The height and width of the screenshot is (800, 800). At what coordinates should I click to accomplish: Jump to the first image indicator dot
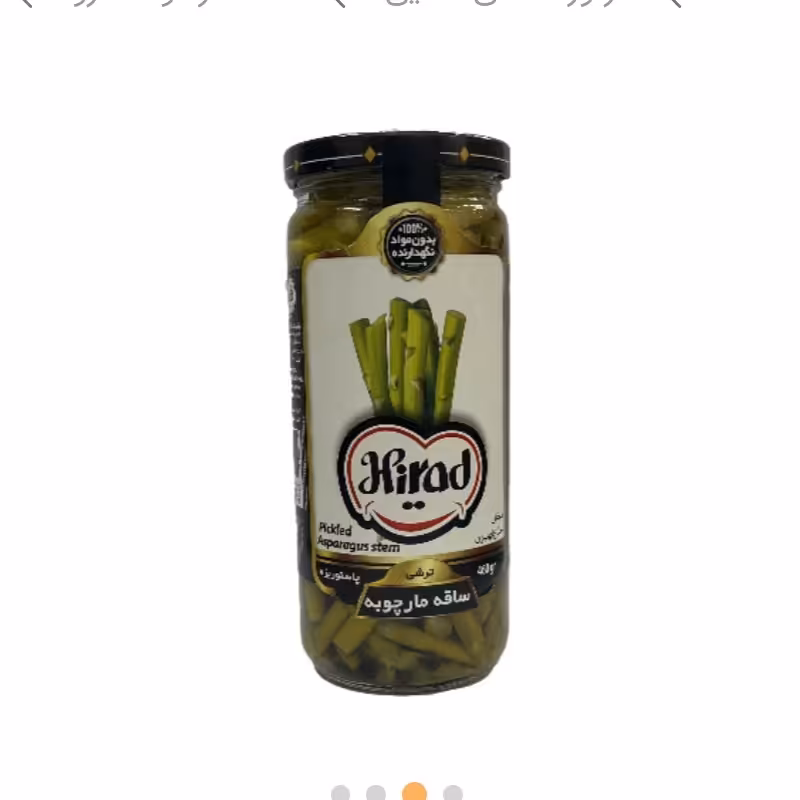click(340, 794)
